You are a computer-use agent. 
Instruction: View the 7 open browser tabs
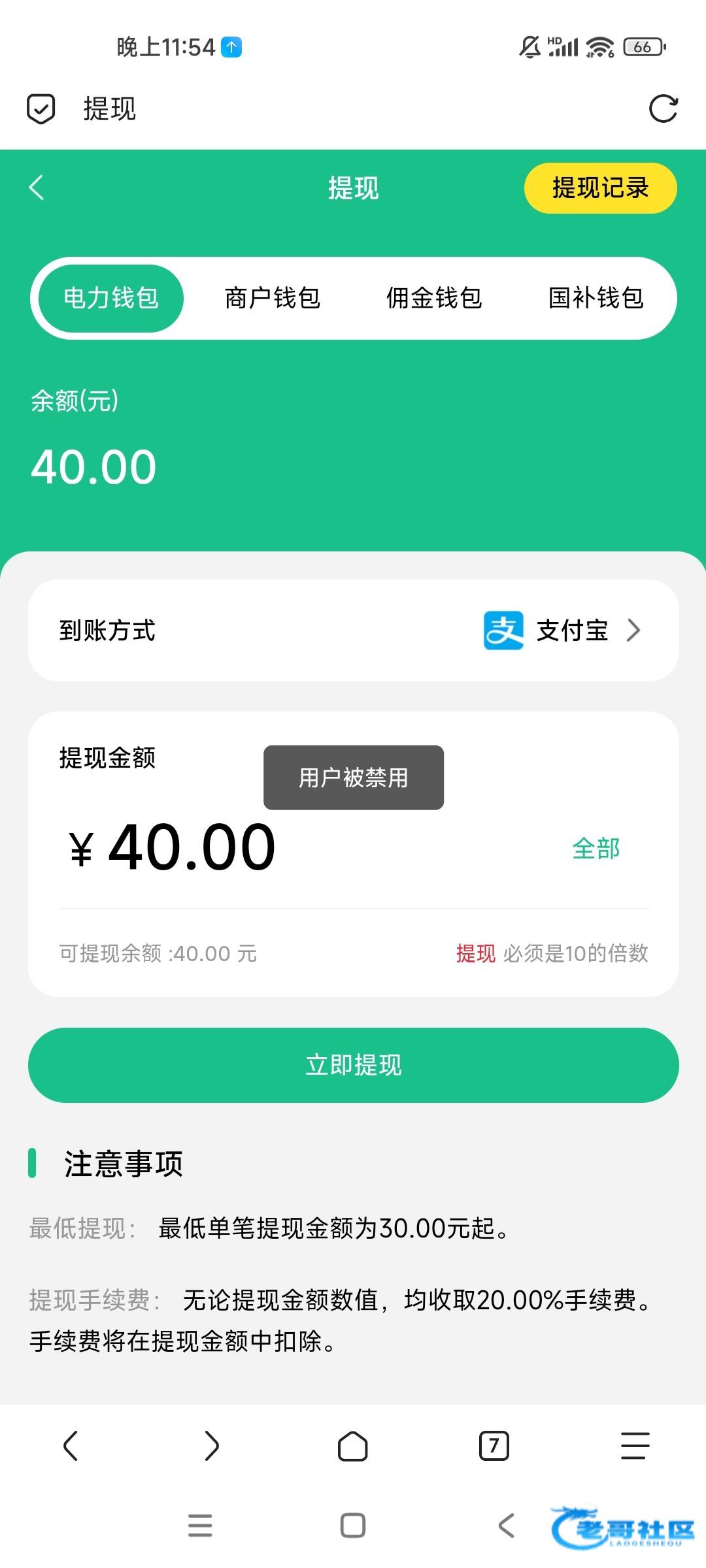pos(494,1445)
